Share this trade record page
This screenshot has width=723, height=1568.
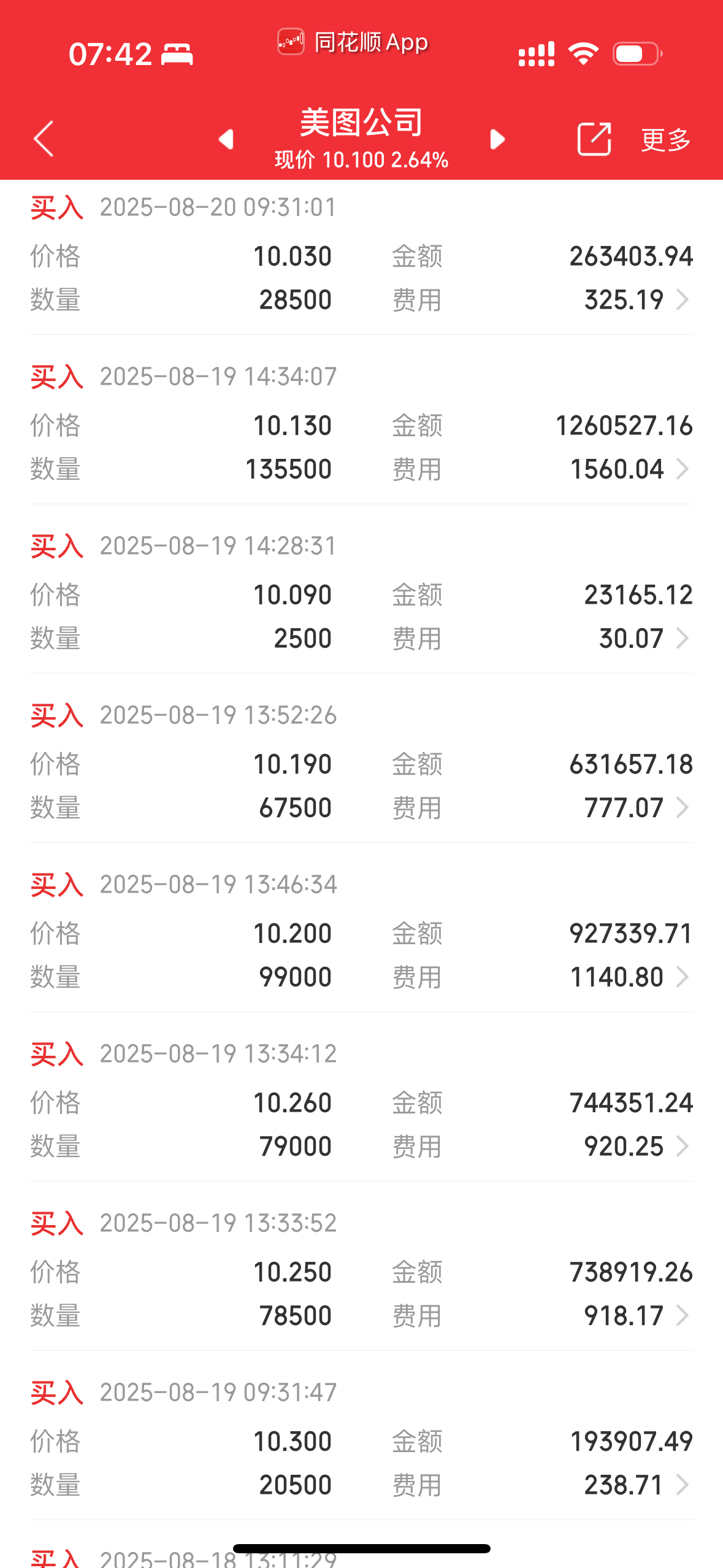pos(594,139)
